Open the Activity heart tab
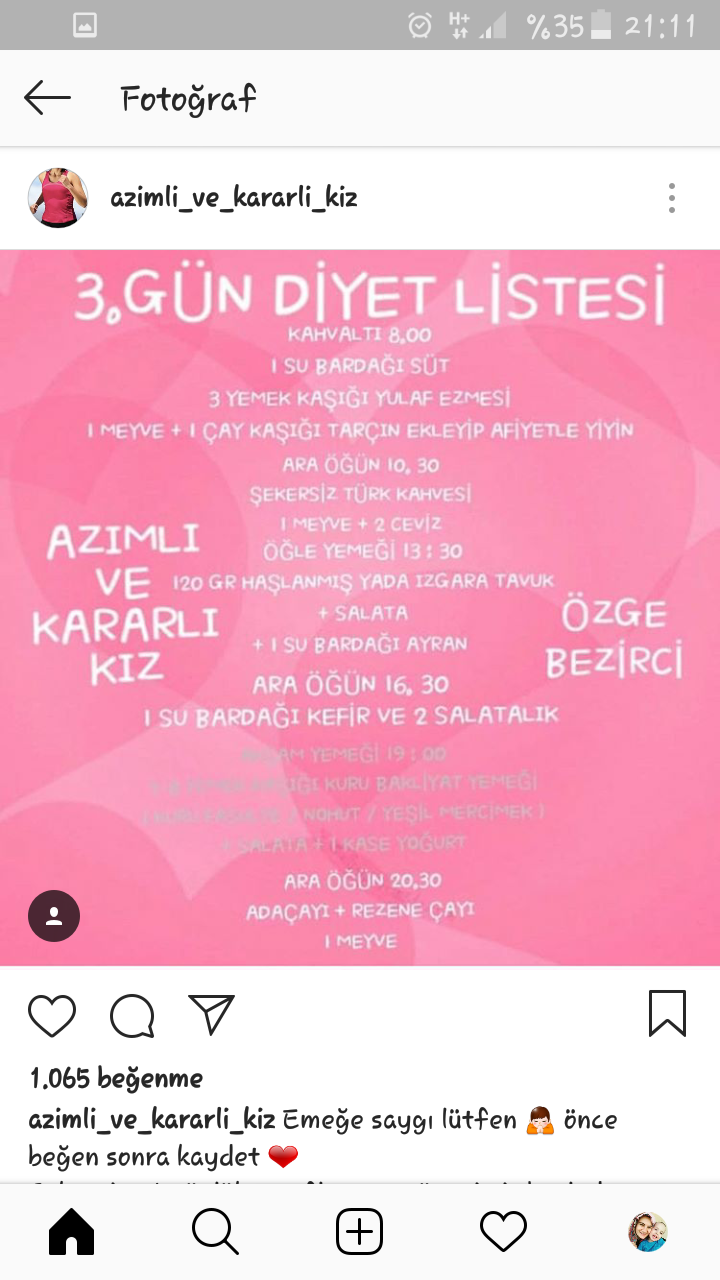The height and width of the screenshot is (1280, 720). tap(504, 1232)
